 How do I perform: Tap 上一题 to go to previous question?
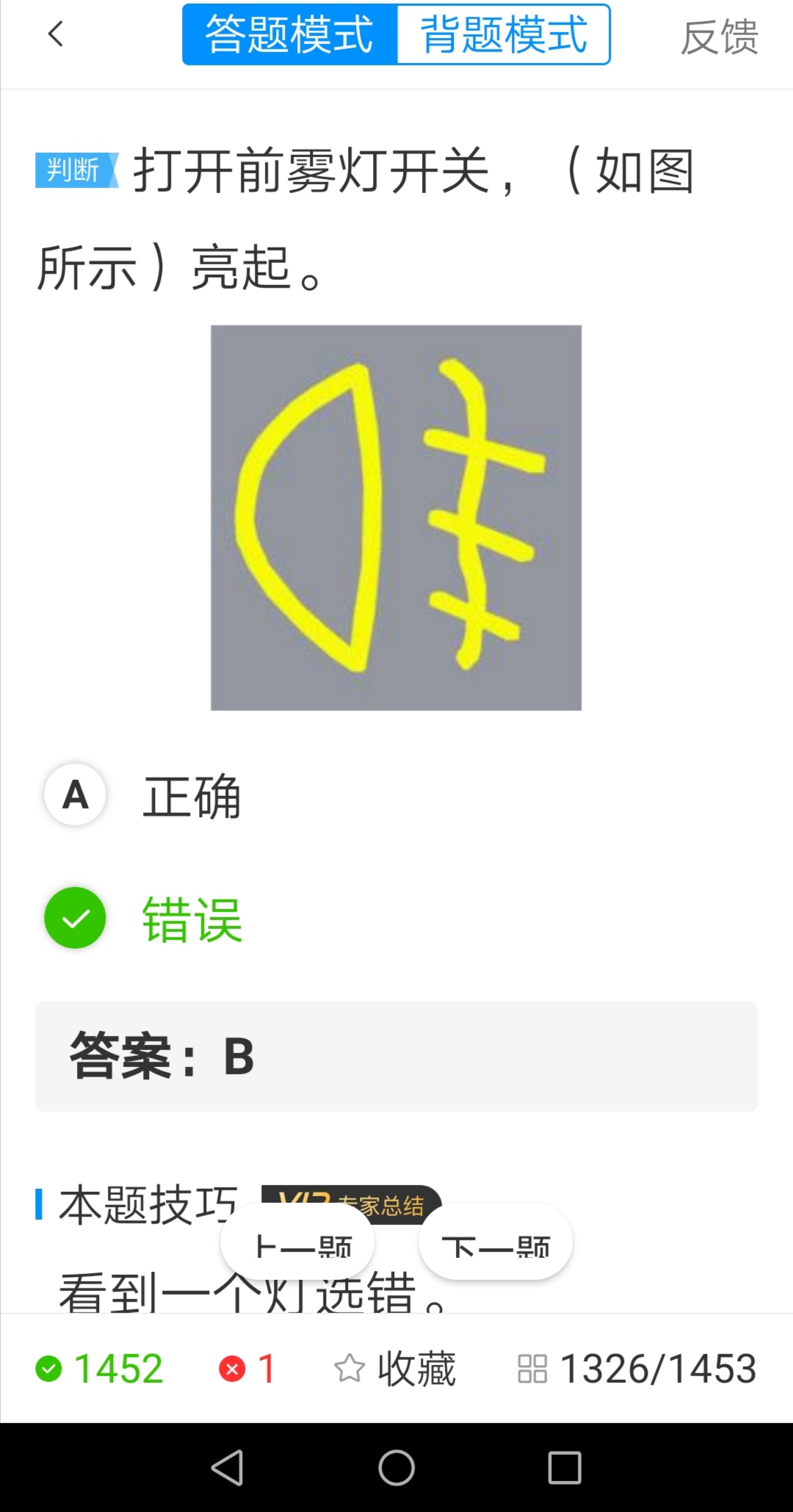tap(298, 1242)
